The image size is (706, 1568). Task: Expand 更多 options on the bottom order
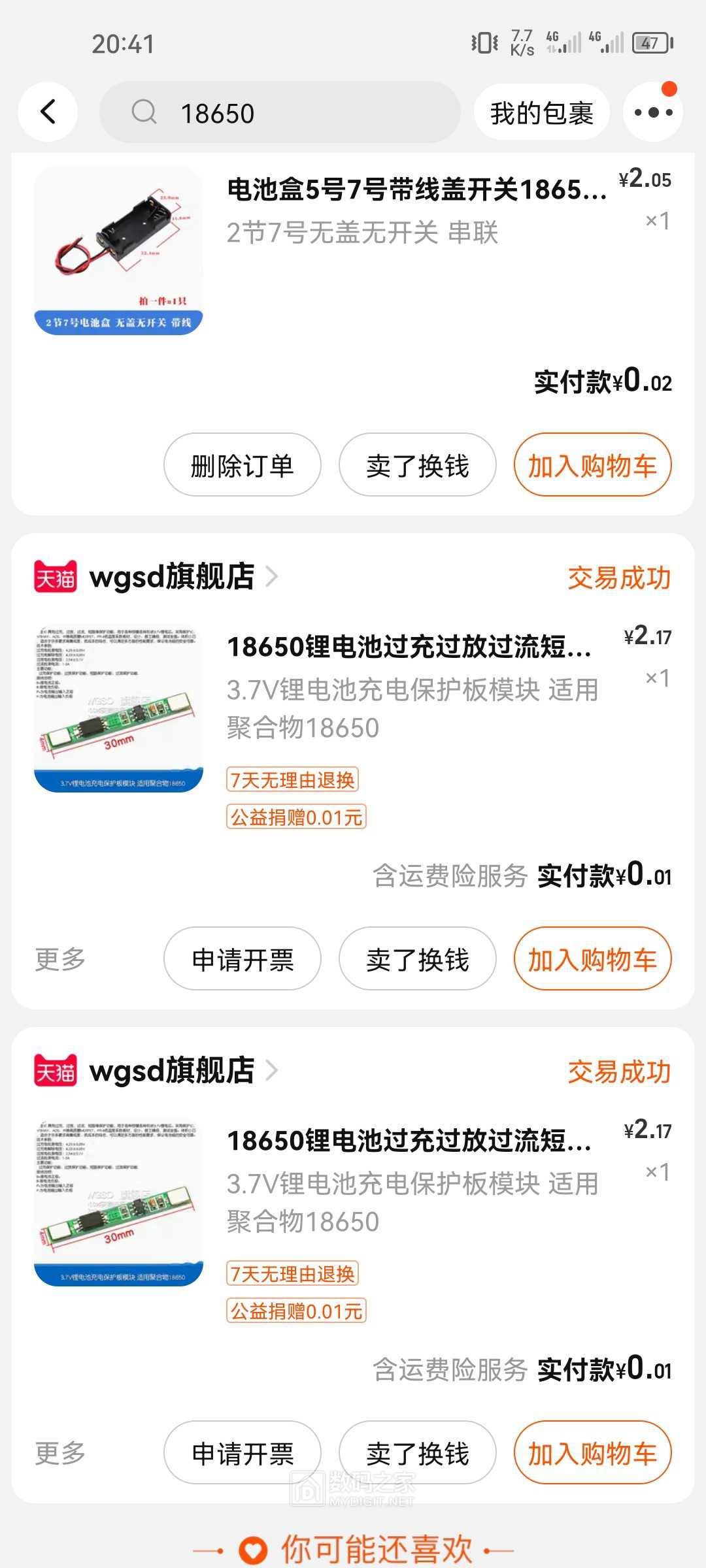coord(60,1452)
